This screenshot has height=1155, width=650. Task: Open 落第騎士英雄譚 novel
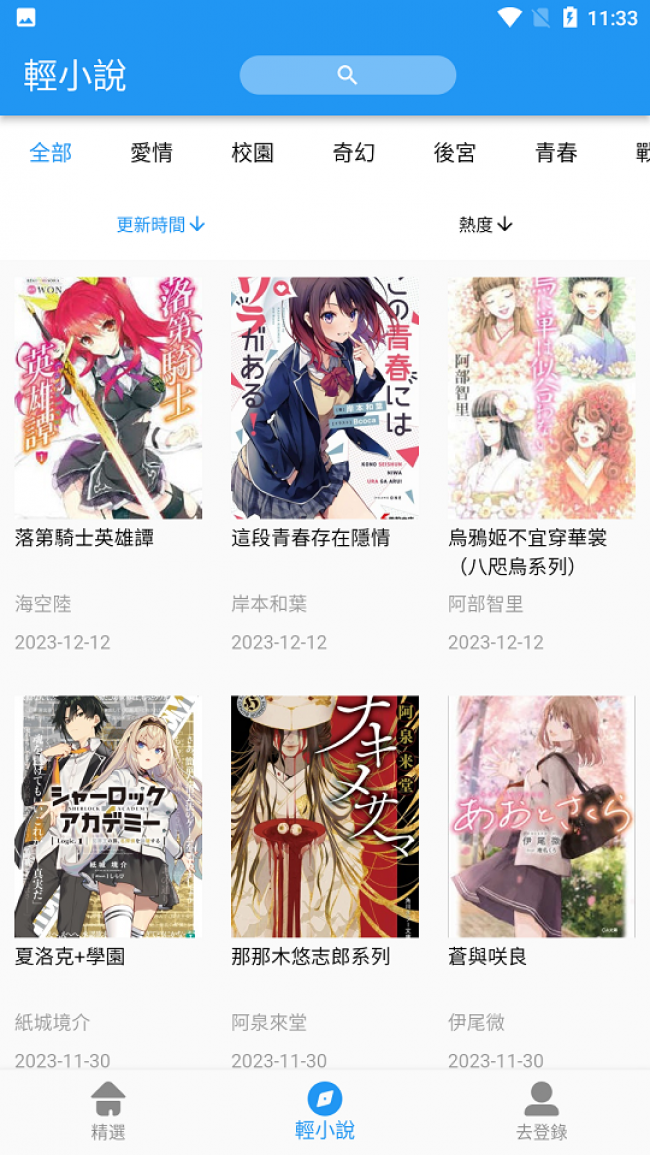coord(108,398)
